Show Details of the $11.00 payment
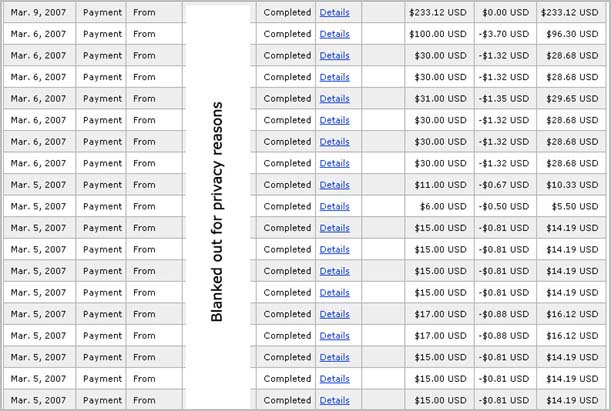Viewport: 611px width, 411px height. tap(334, 185)
